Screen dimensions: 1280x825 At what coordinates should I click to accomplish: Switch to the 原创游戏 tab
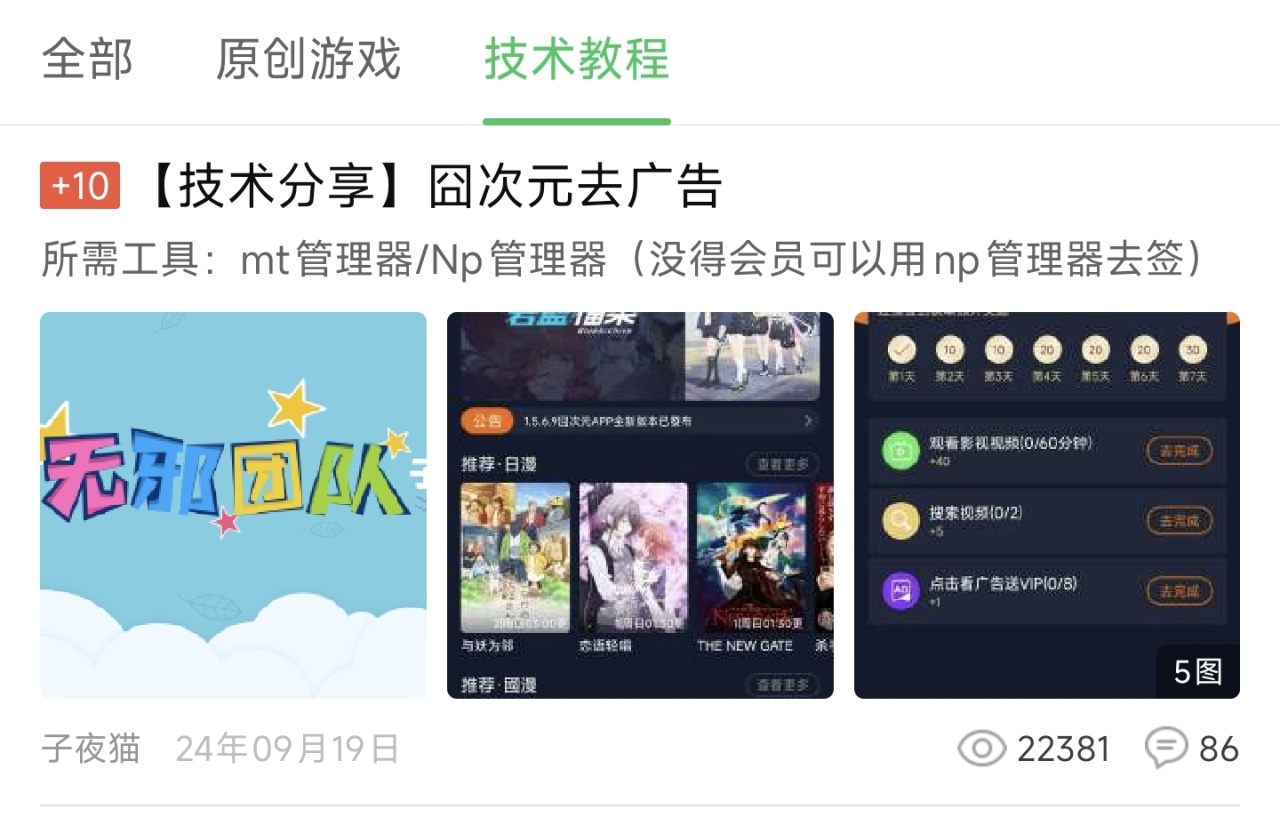pyautogui.click(x=308, y=59)
